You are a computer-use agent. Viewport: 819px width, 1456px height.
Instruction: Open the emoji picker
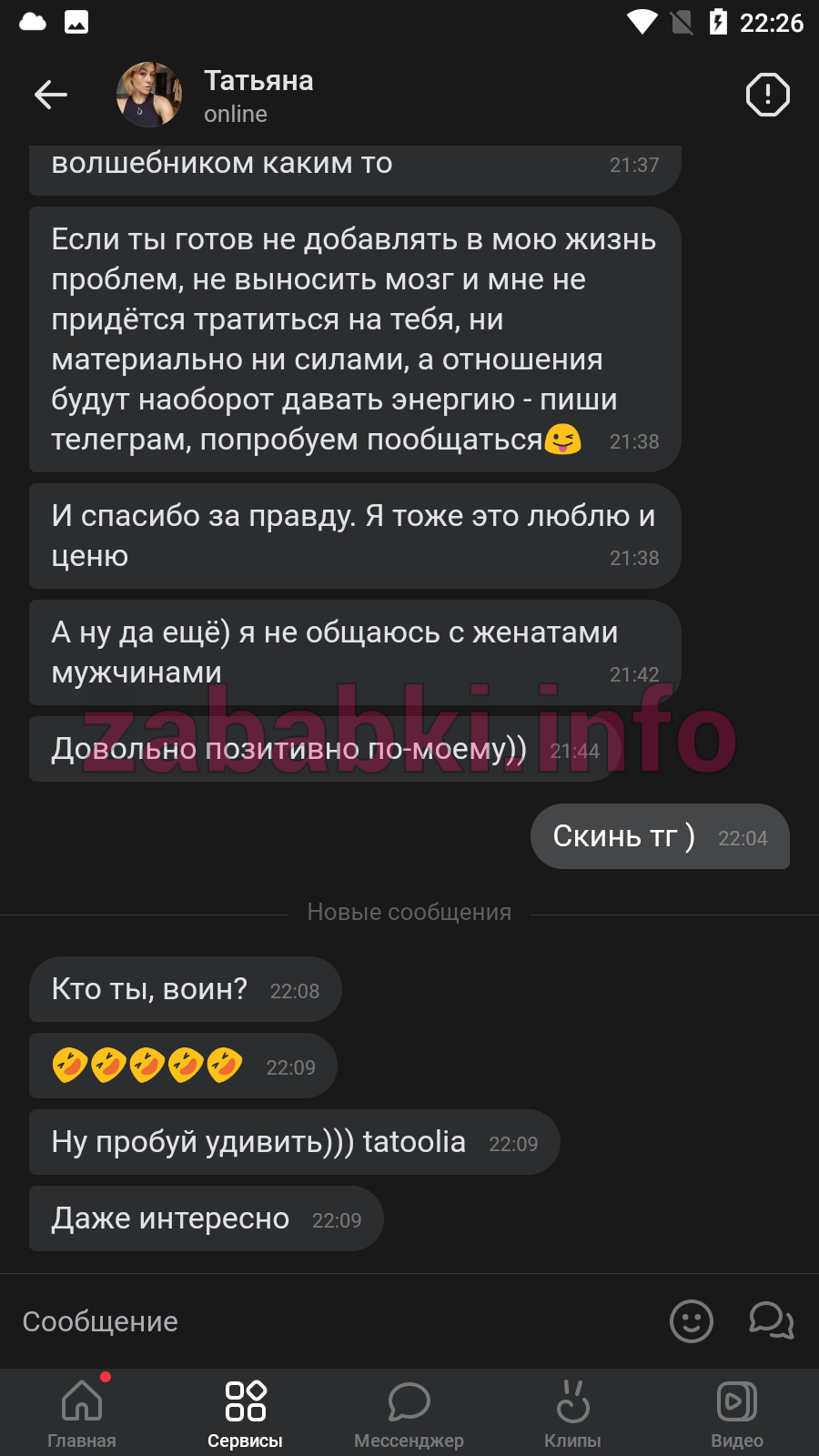click(x=692, y=1321)
